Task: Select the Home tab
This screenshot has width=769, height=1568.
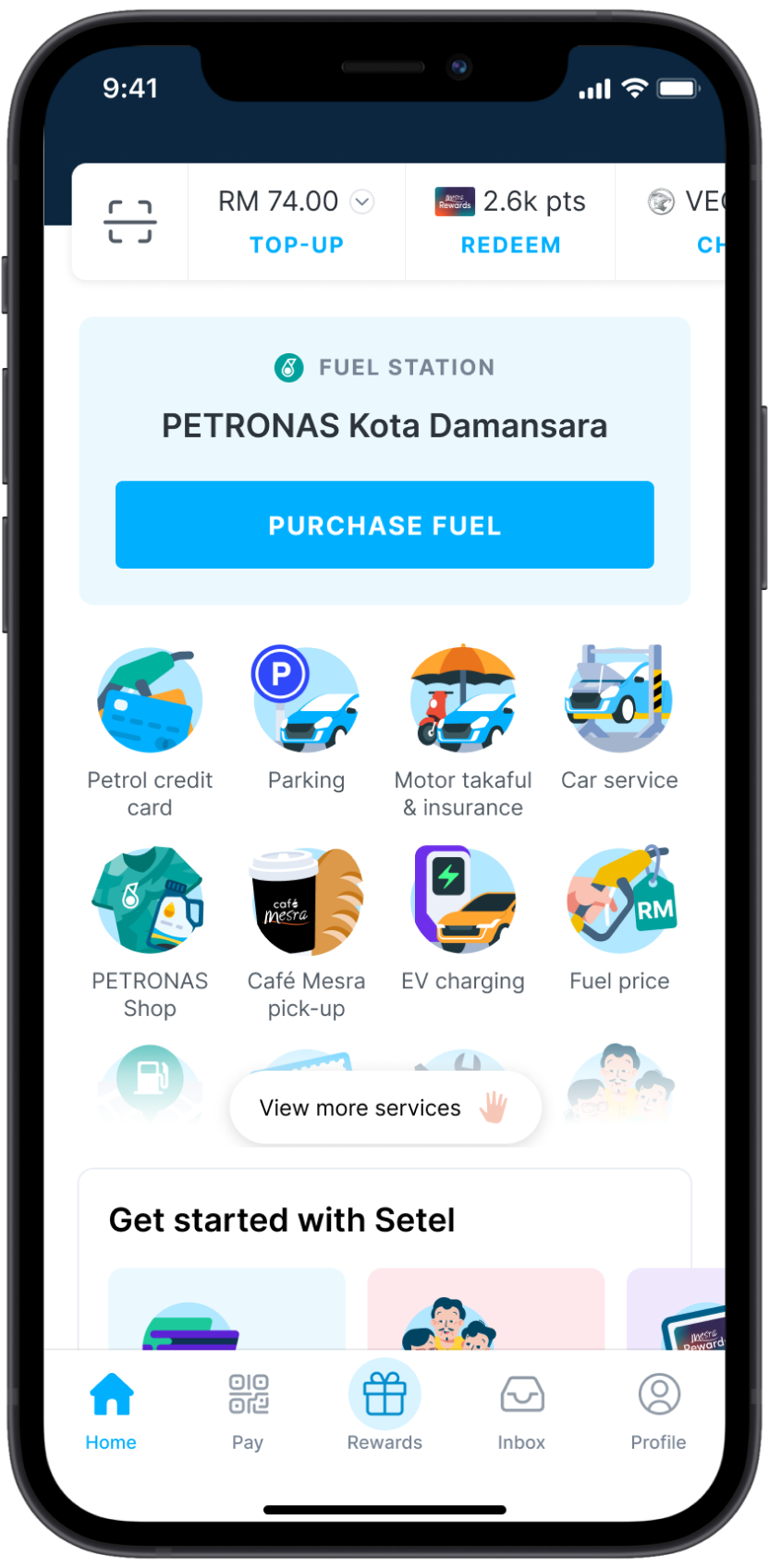Action: 111,1410
